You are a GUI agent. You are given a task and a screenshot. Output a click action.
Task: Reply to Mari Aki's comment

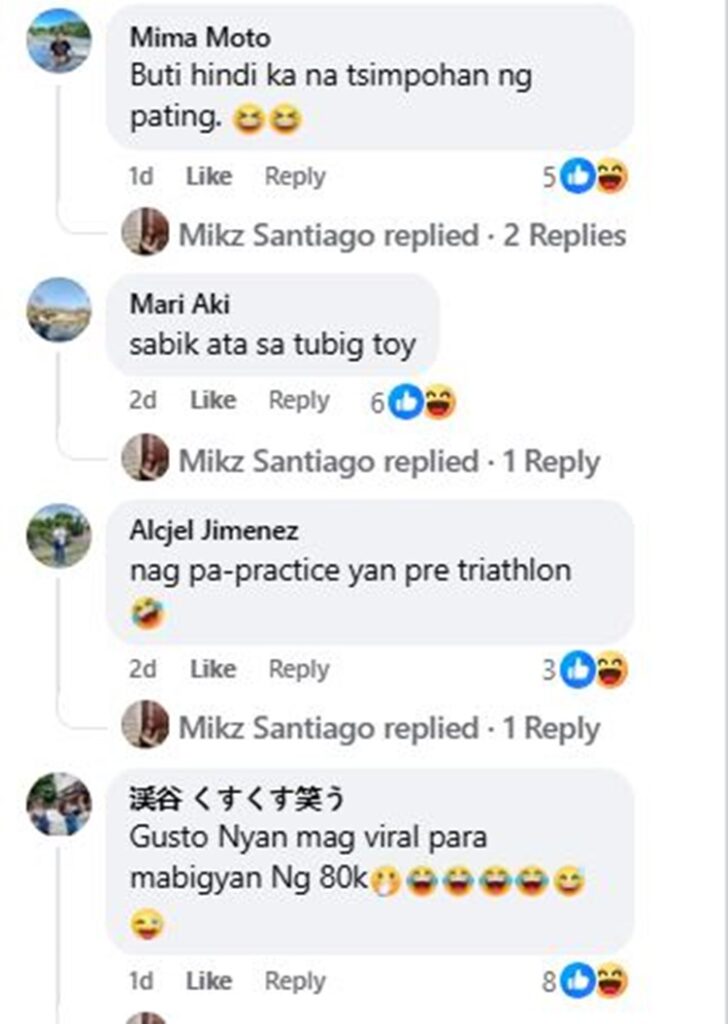(x=299, y=401)
